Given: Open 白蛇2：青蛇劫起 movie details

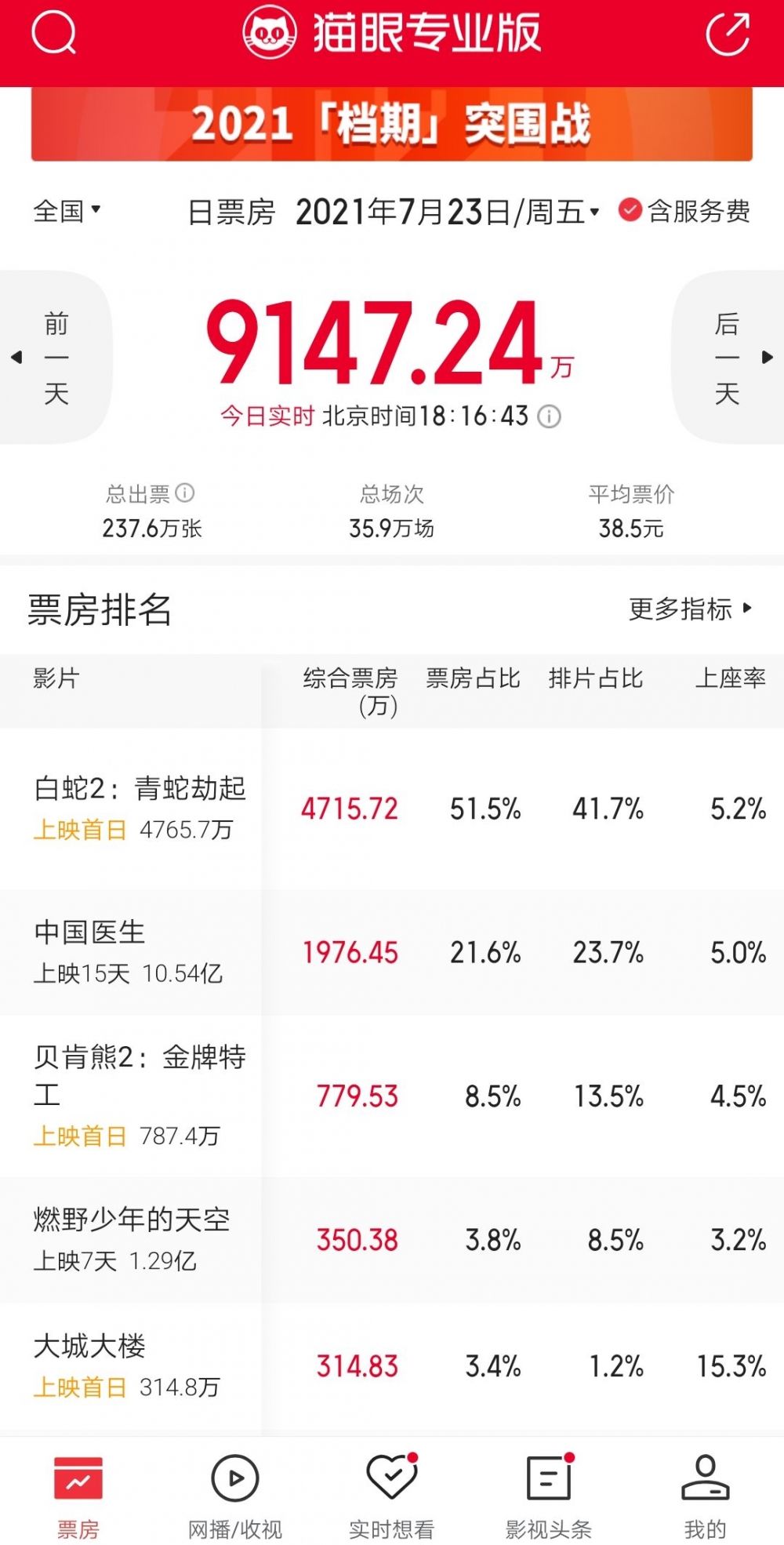Looking at the screenshot, I should pos(392,809).
